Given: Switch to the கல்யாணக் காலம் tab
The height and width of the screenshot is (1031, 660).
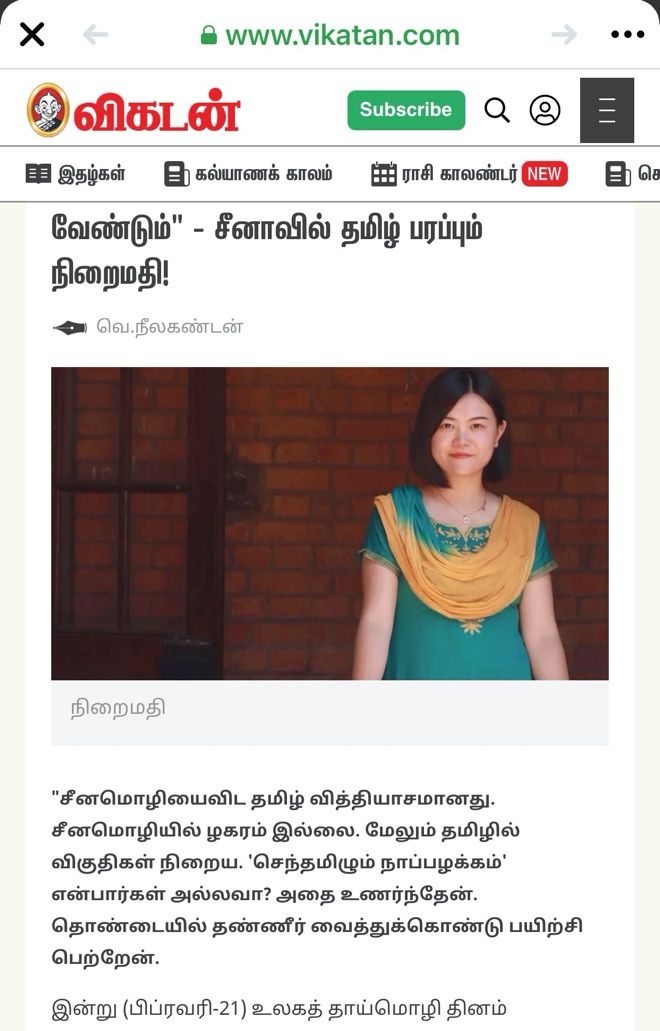Looking at the screenshot, I should [249, 174].
